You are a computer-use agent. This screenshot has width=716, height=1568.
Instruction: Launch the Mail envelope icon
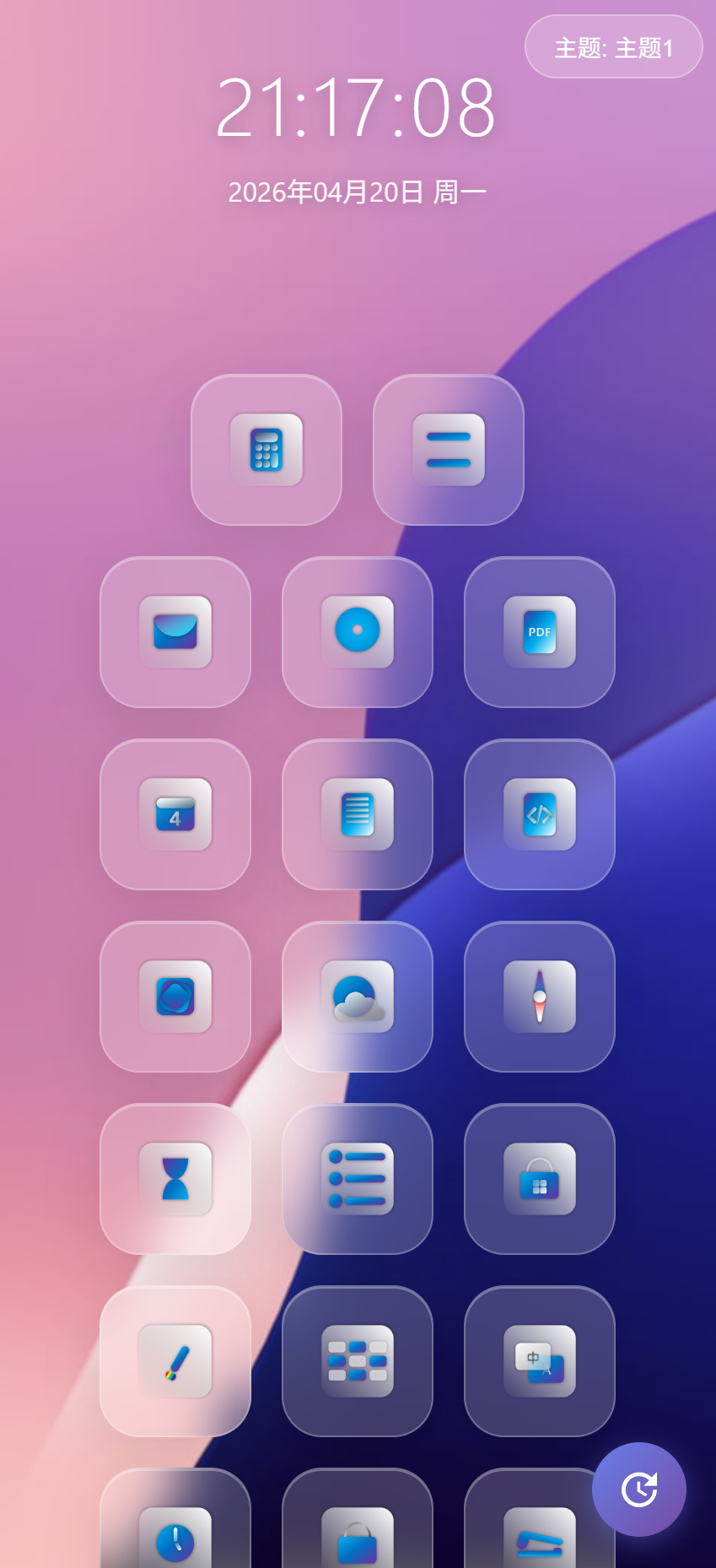click(175, 633)
